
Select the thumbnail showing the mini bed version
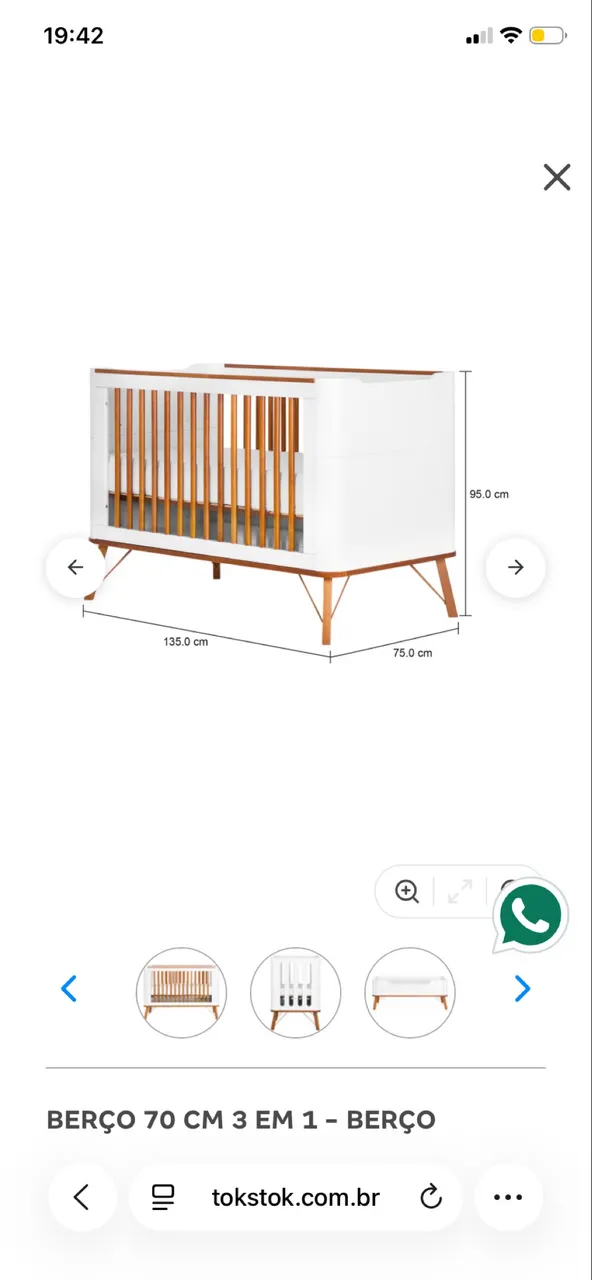[409, 993]
